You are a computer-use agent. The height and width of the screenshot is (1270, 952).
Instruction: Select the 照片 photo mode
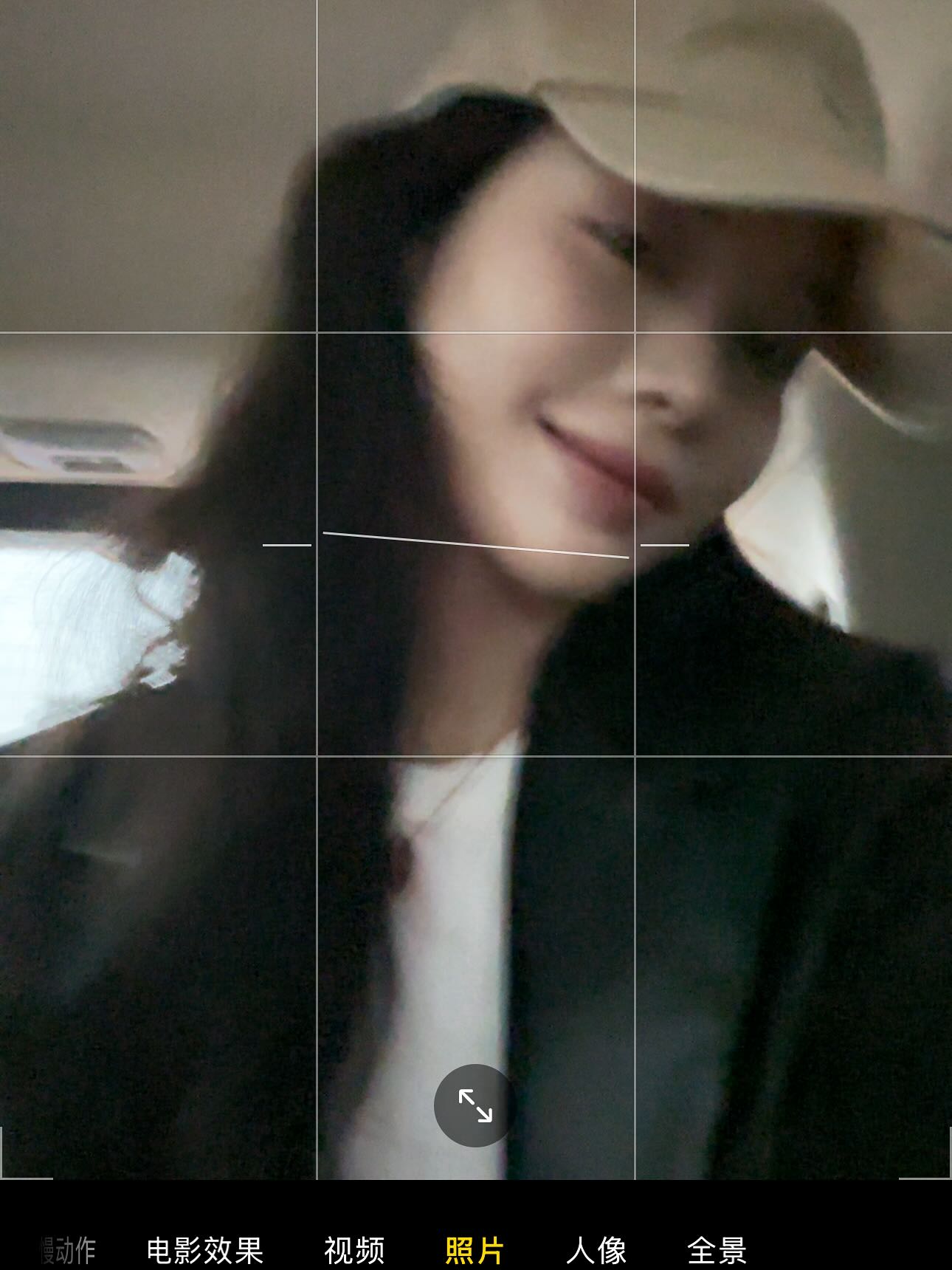pos(475,1250)
